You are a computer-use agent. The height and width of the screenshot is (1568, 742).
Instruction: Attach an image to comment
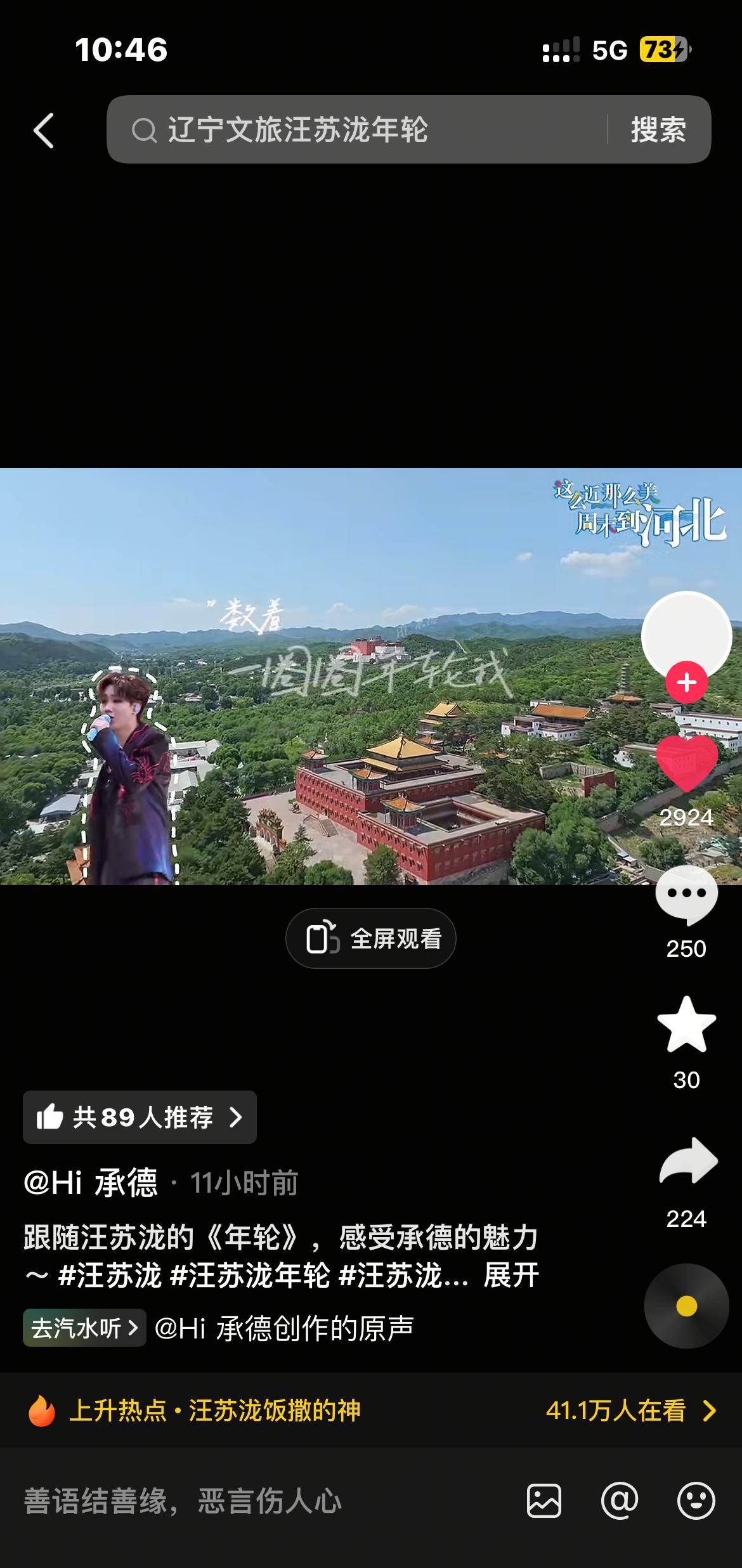pos(543,1501)
